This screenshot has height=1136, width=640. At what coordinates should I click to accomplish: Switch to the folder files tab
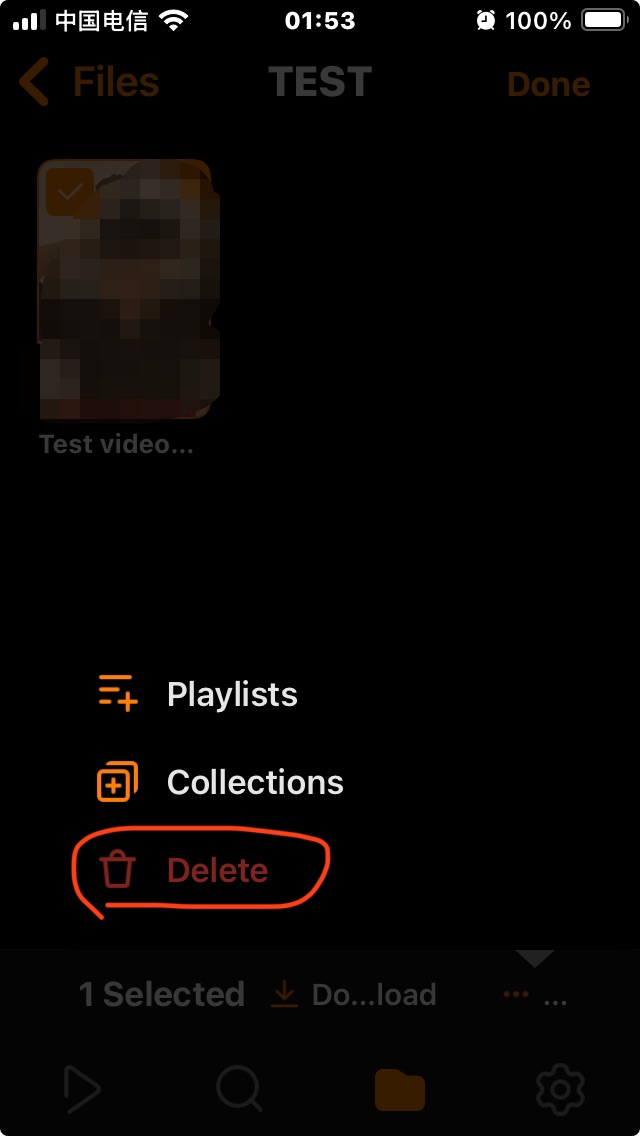400,1088
